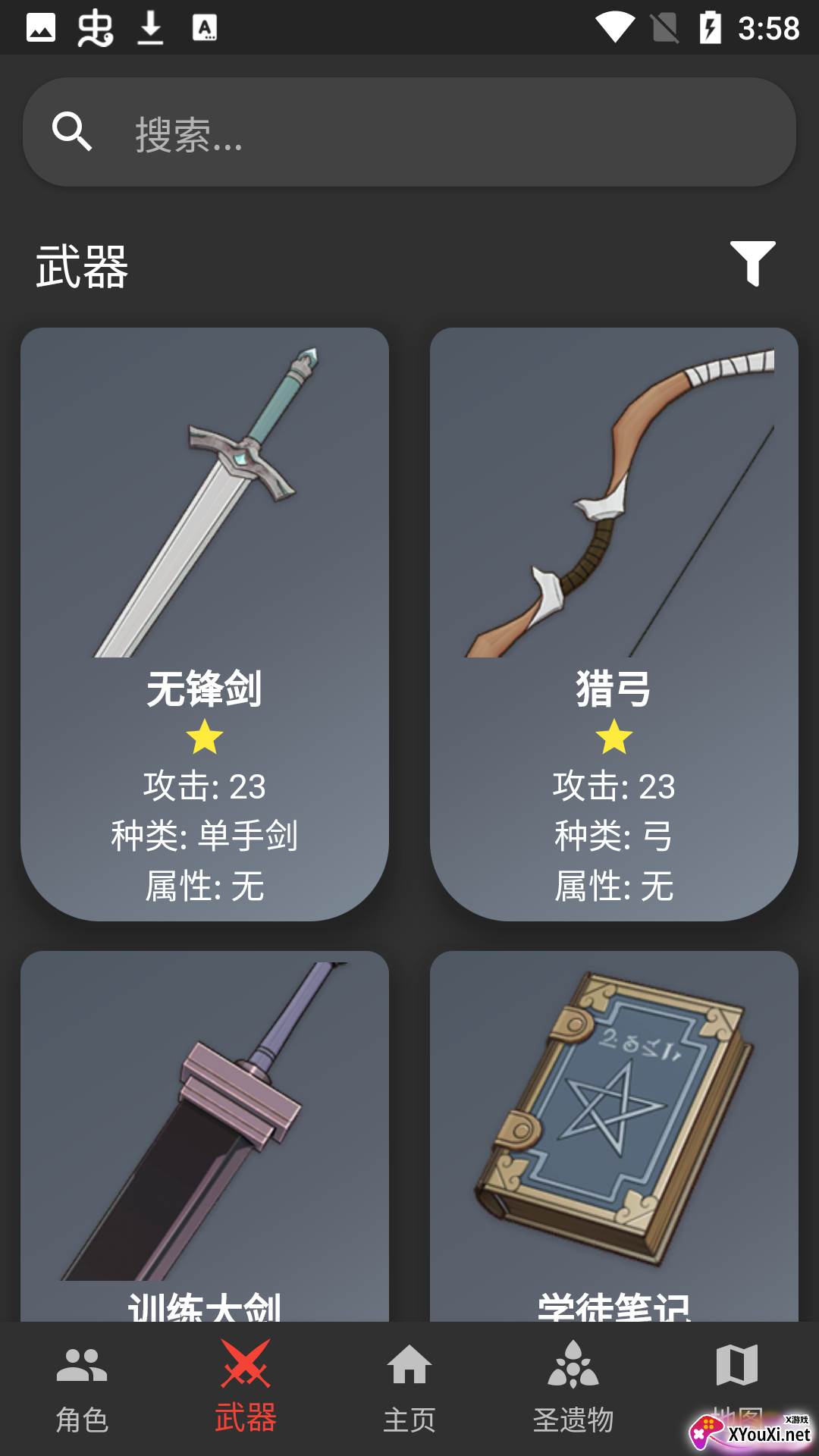Open the 猎弓 weapon card
The image size is (819, 1456).
tap(613, 623)
